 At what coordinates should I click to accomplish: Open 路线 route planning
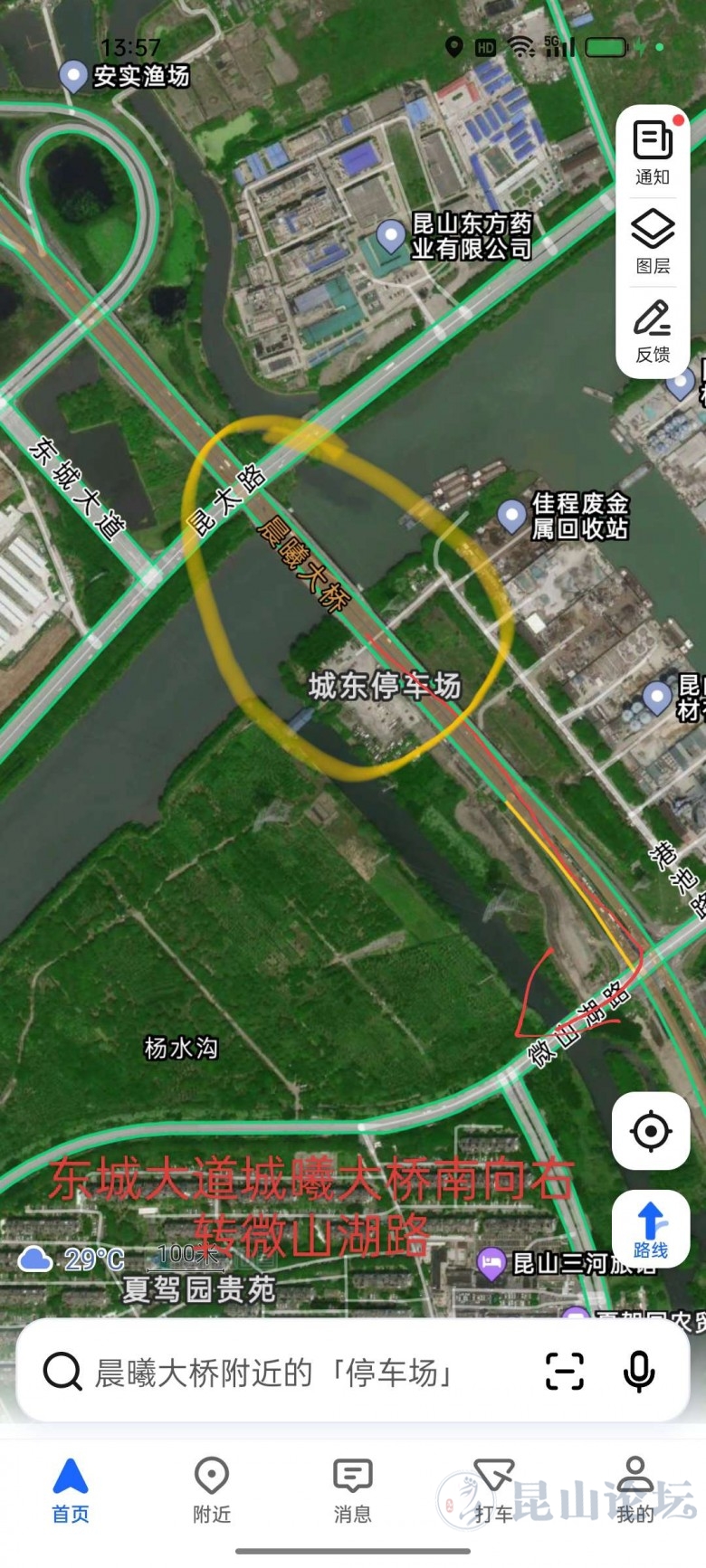(651, 1229)
